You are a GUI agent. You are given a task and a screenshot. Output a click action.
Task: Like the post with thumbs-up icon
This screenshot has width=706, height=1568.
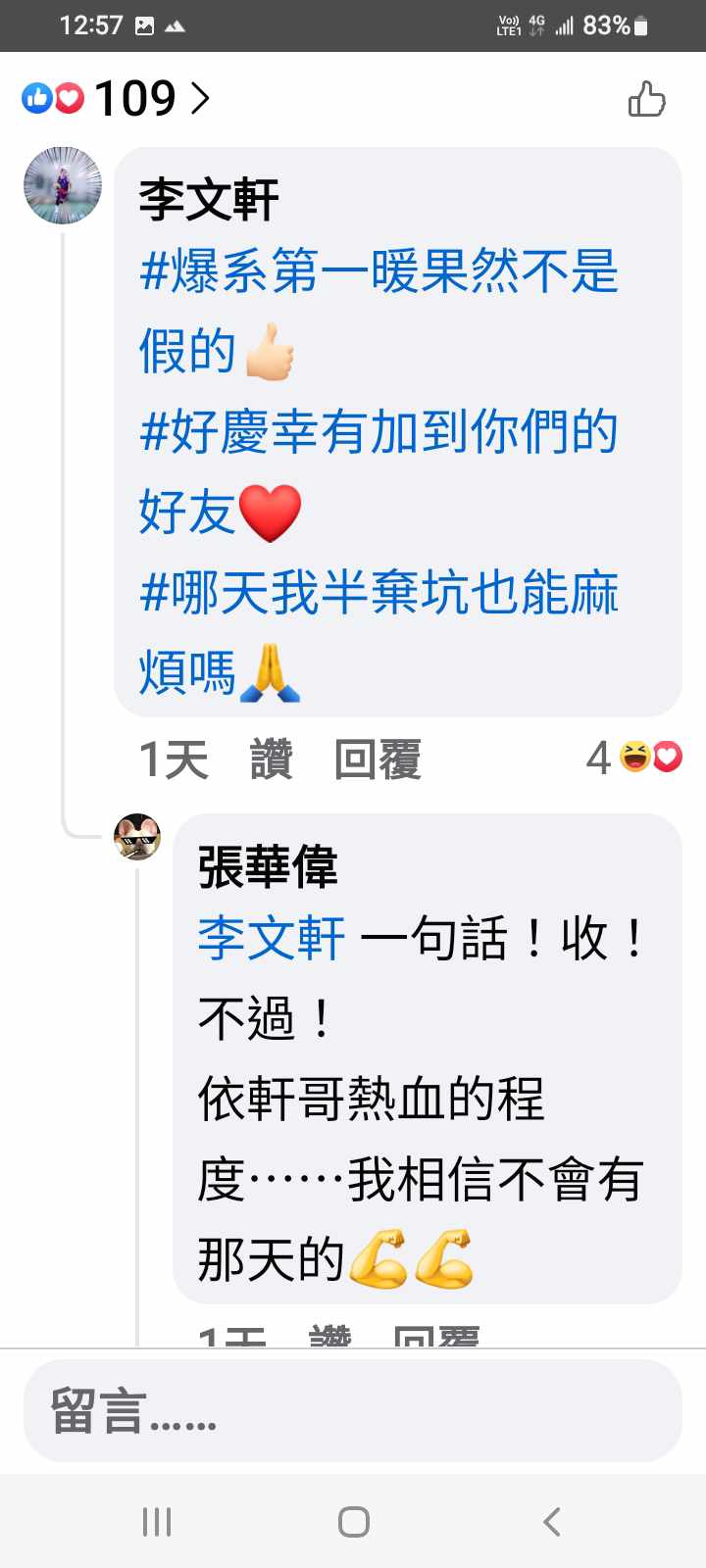pos(646,99)
